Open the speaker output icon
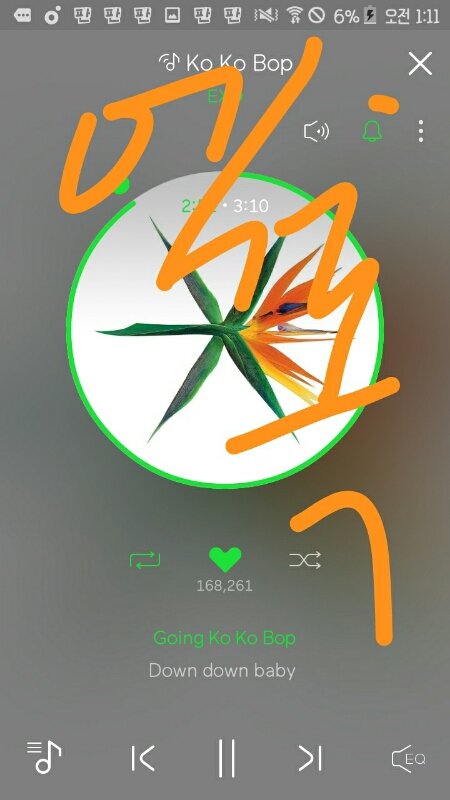Image resolution: width=450 pixels, height=800 pixels. pos(316,132)
